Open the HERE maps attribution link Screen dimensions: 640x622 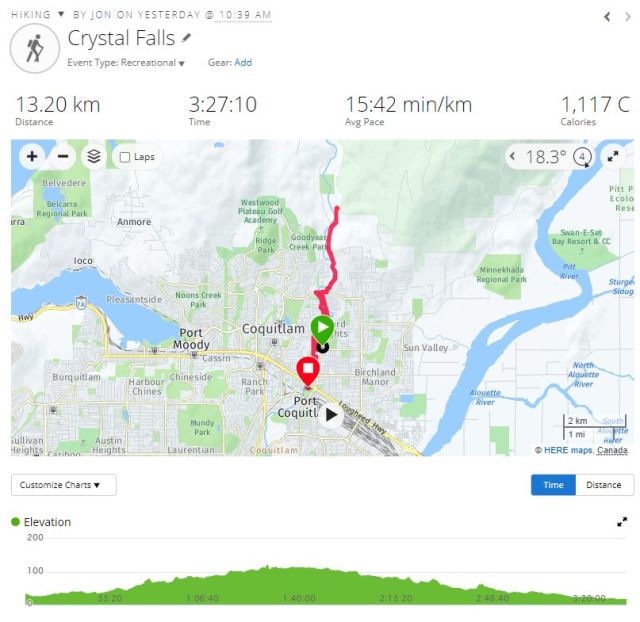pyautogui.click(x=568, y=450)
